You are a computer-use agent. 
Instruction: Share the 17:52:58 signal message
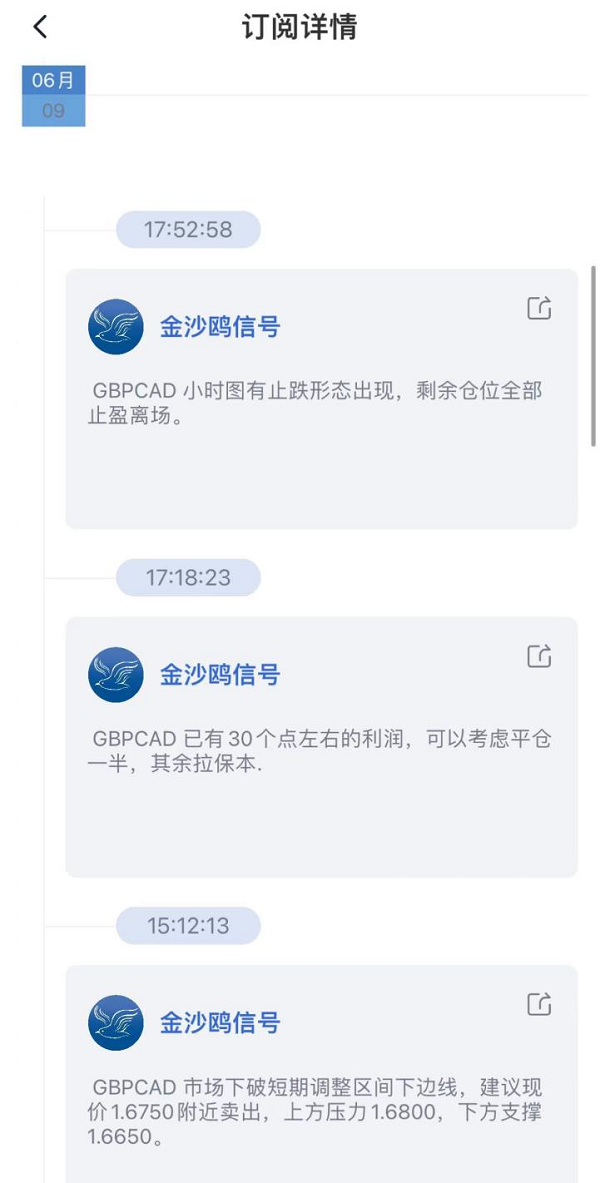coord(539,308)
